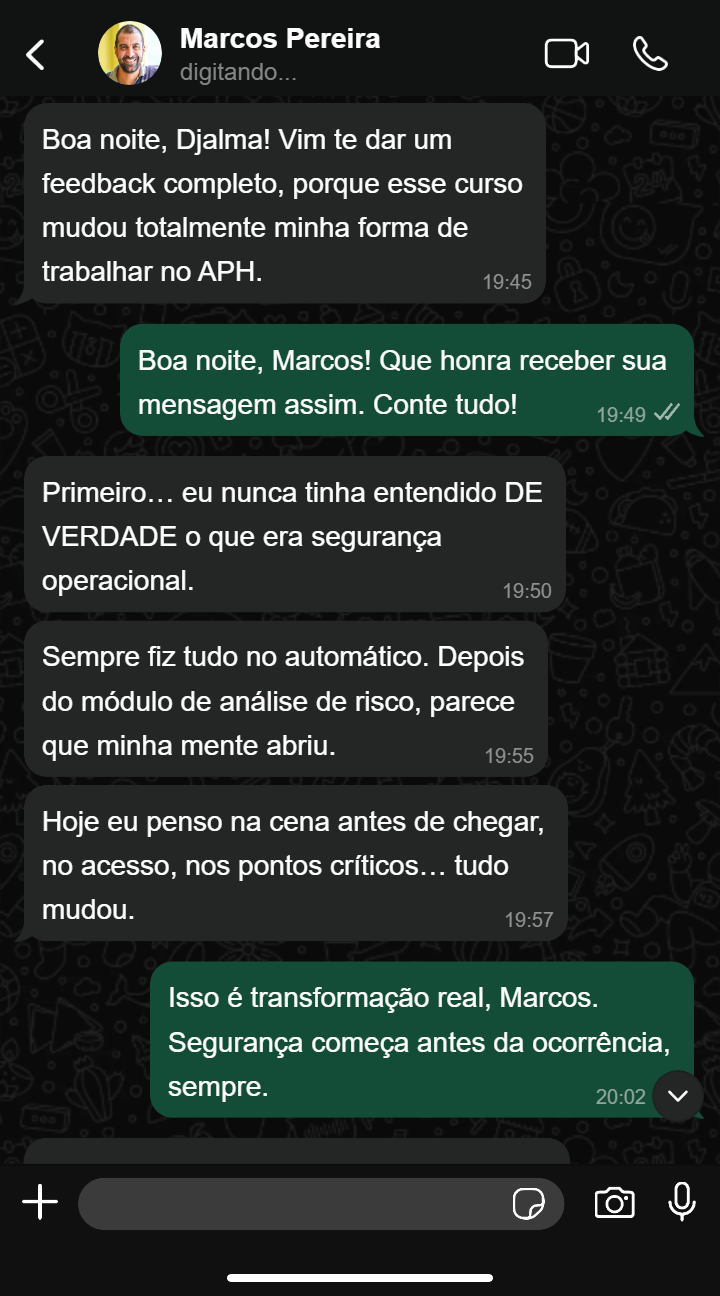Open the attachments plus menu

coord(40,1203)
